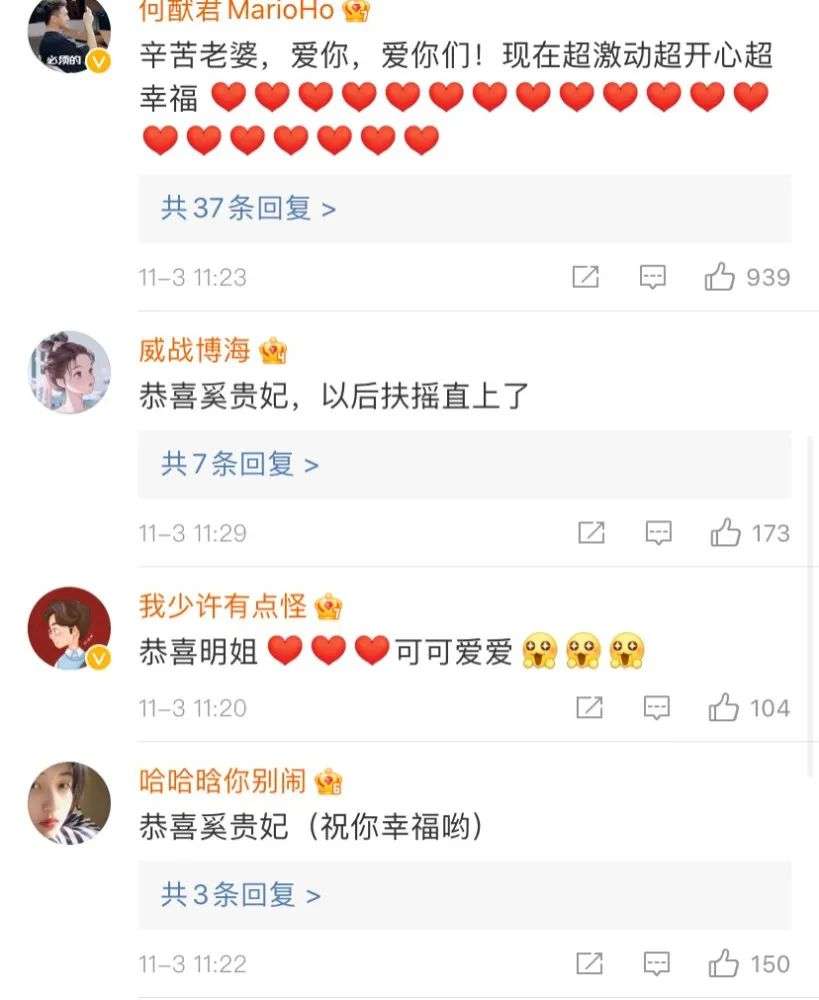Open 威战博海's profile avatar
Screen dimensions: 819x1000
pyautogui.click(x=69, y=372)
